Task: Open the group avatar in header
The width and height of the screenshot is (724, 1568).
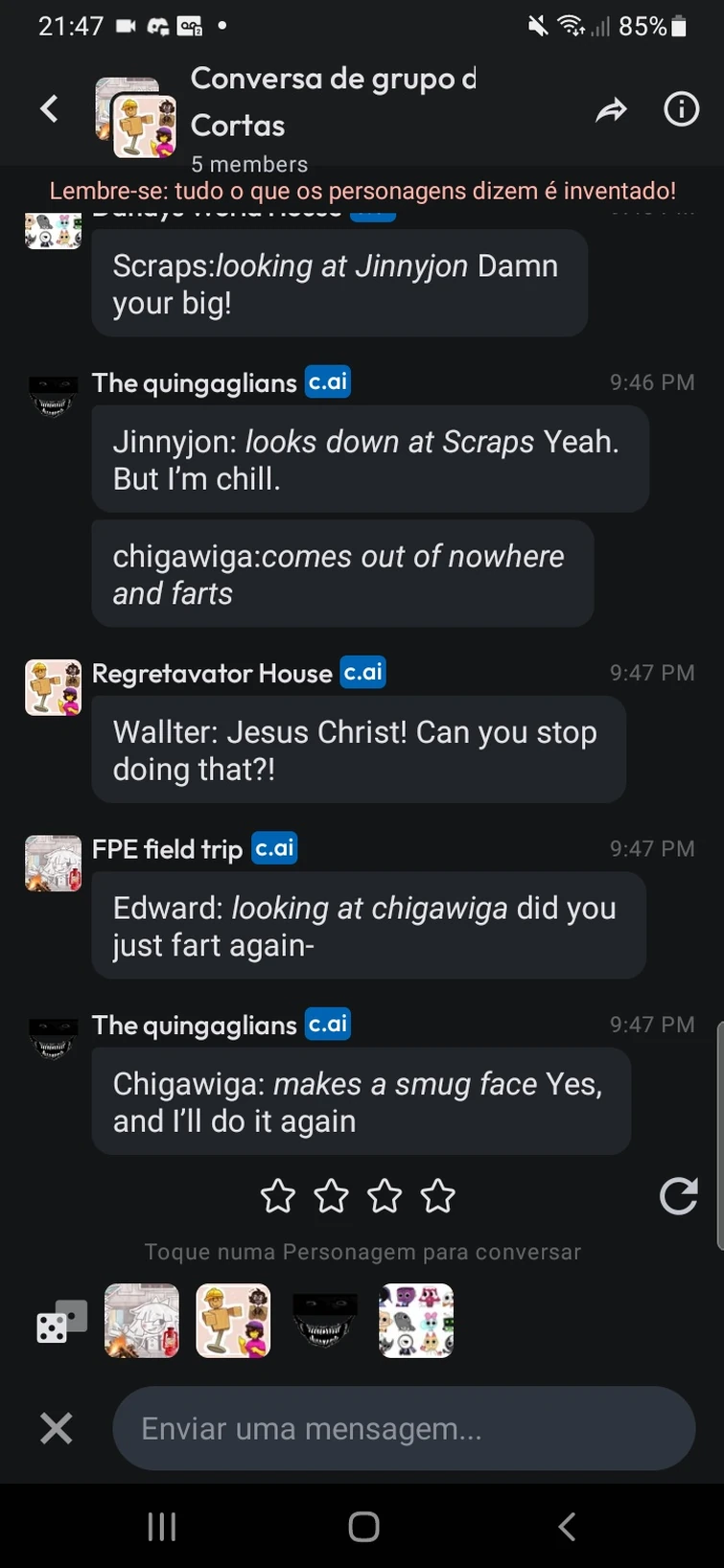Action: [x=136, y=117]
